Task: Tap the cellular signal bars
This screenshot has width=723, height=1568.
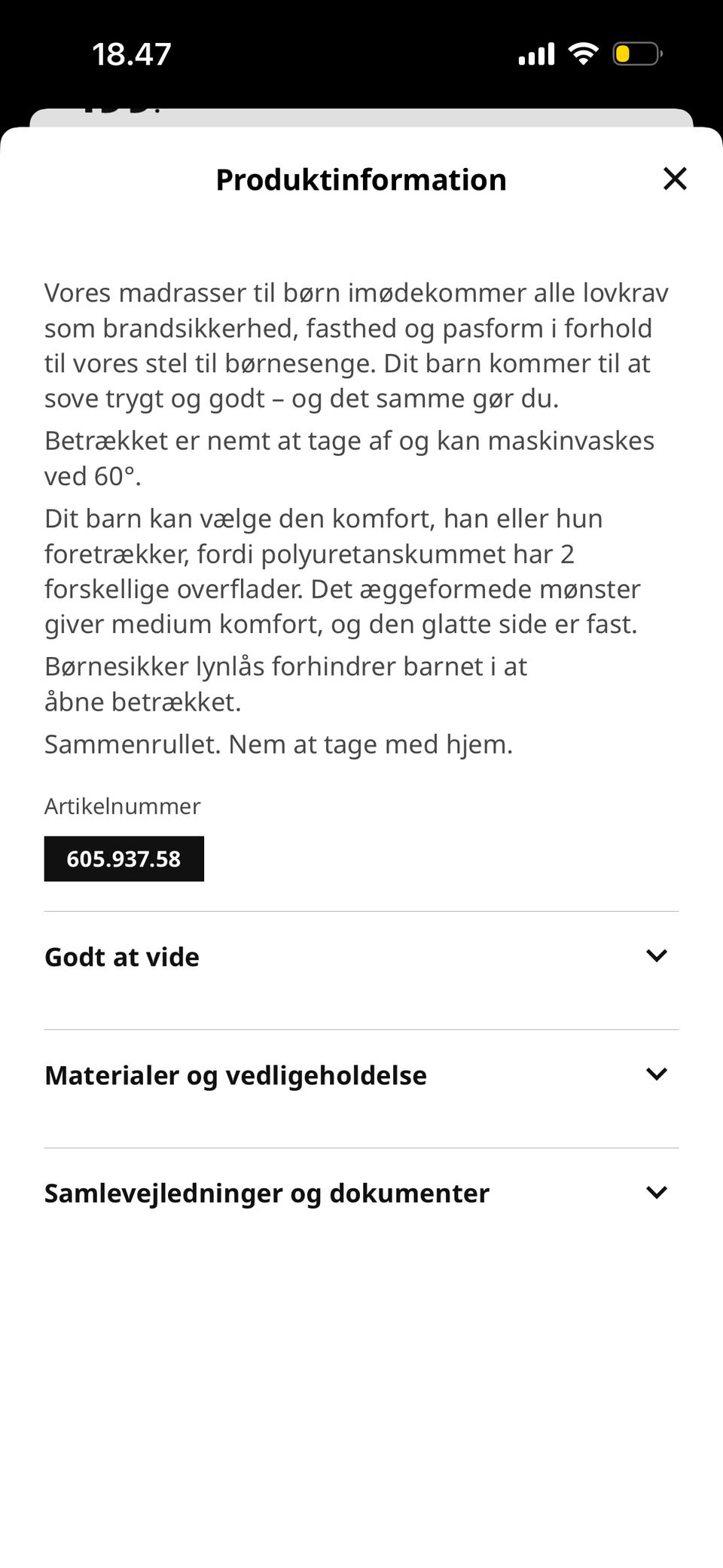Action: [536, 52]
